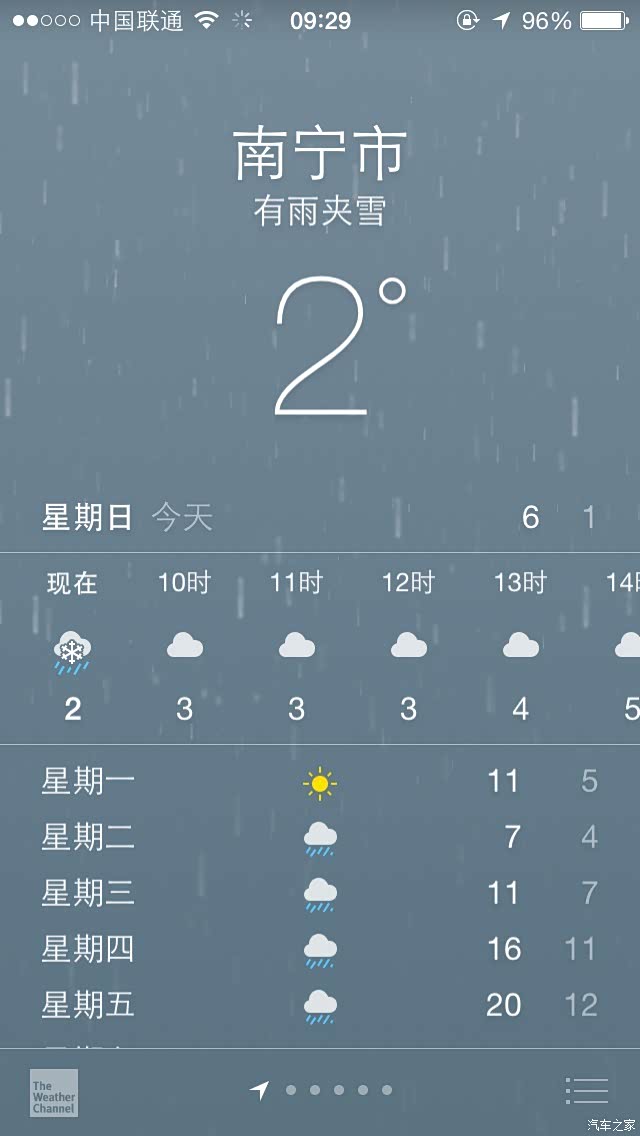Open The Weather Channel logo link
640x1136 pixels.
point(54,1093)
